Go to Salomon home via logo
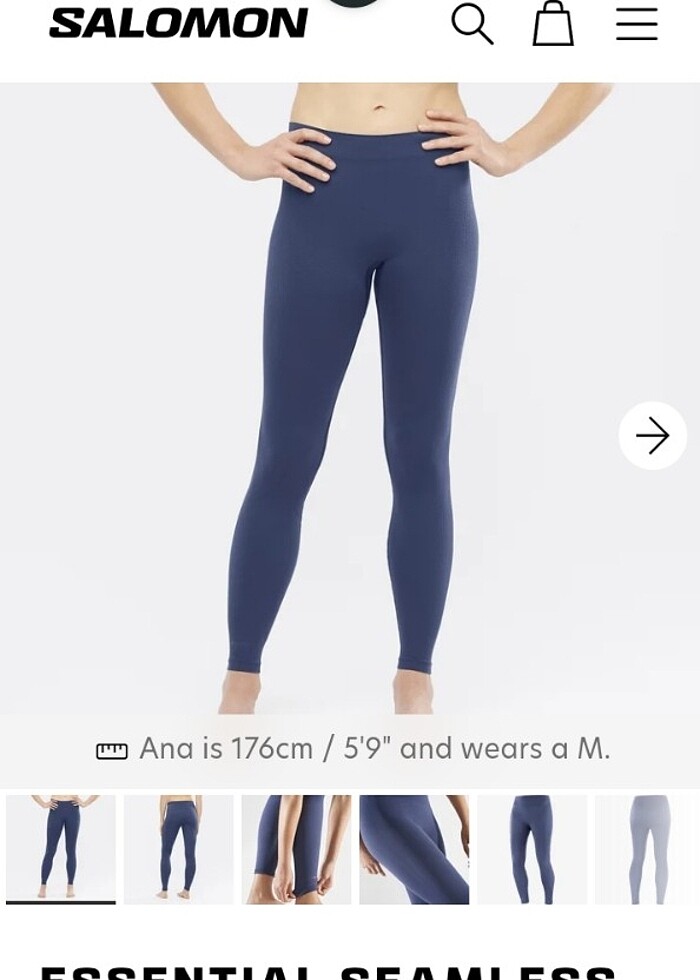 pos(179,24)
